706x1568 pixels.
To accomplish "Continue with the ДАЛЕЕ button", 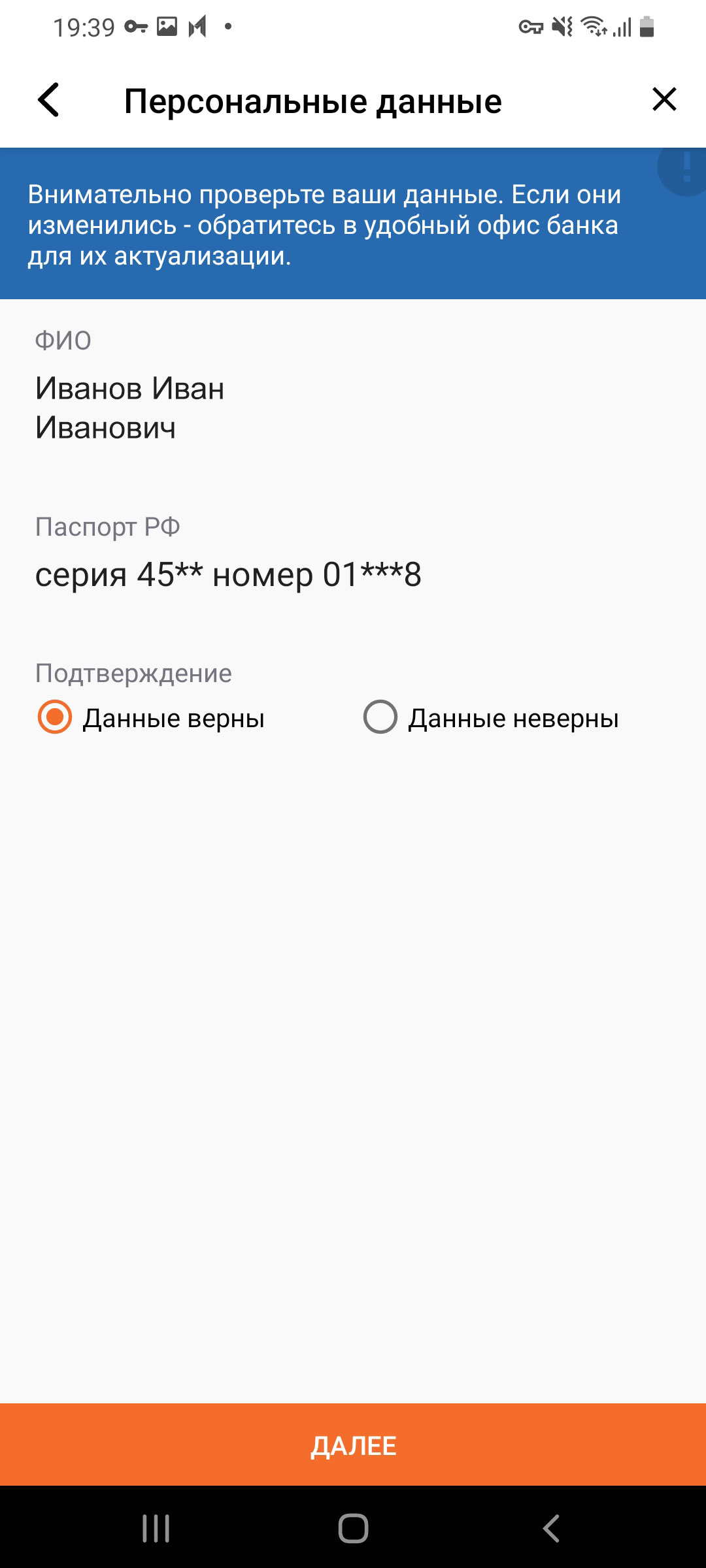I will (353, 1445).
